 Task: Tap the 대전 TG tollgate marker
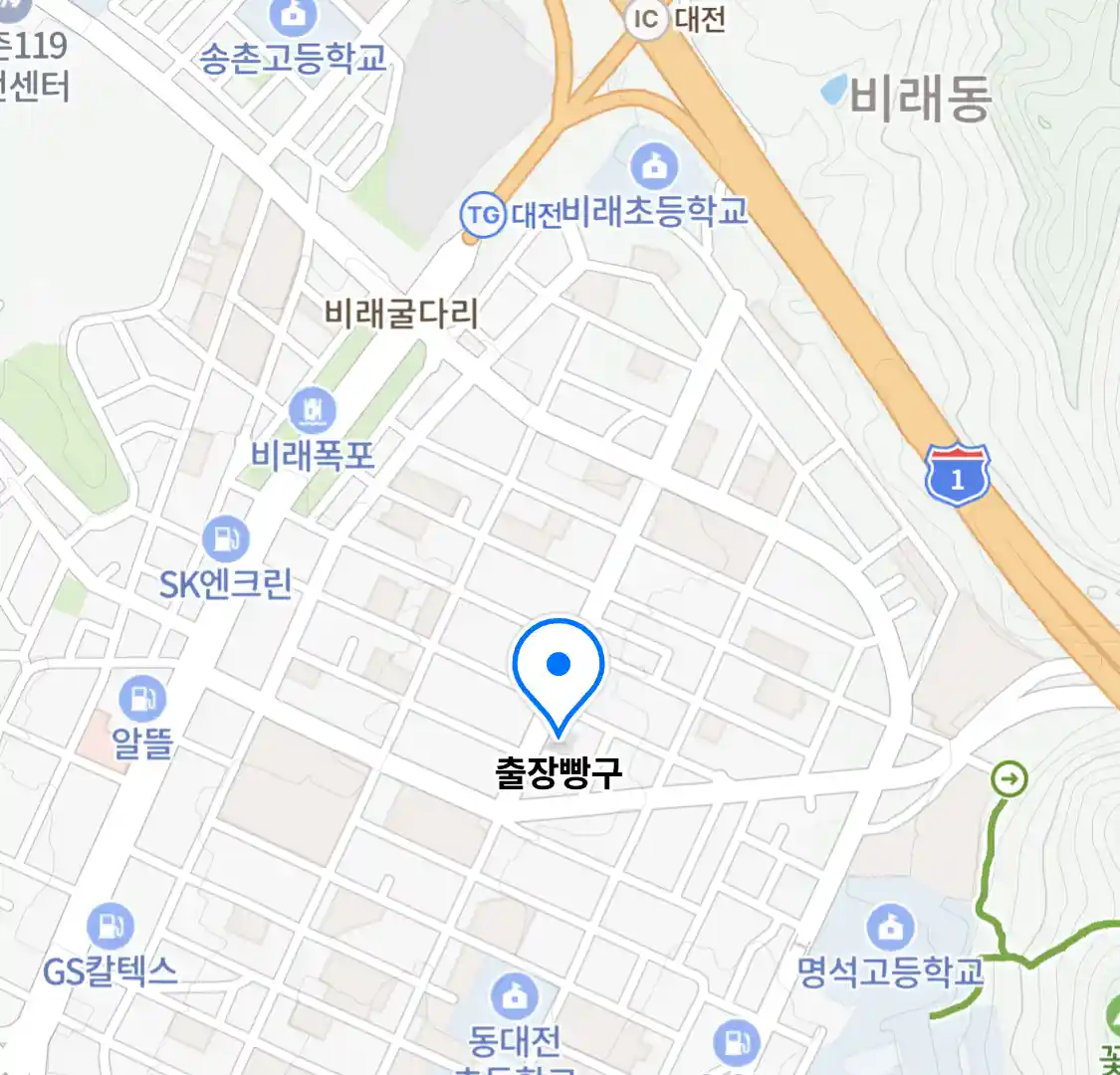coord(483,215)
